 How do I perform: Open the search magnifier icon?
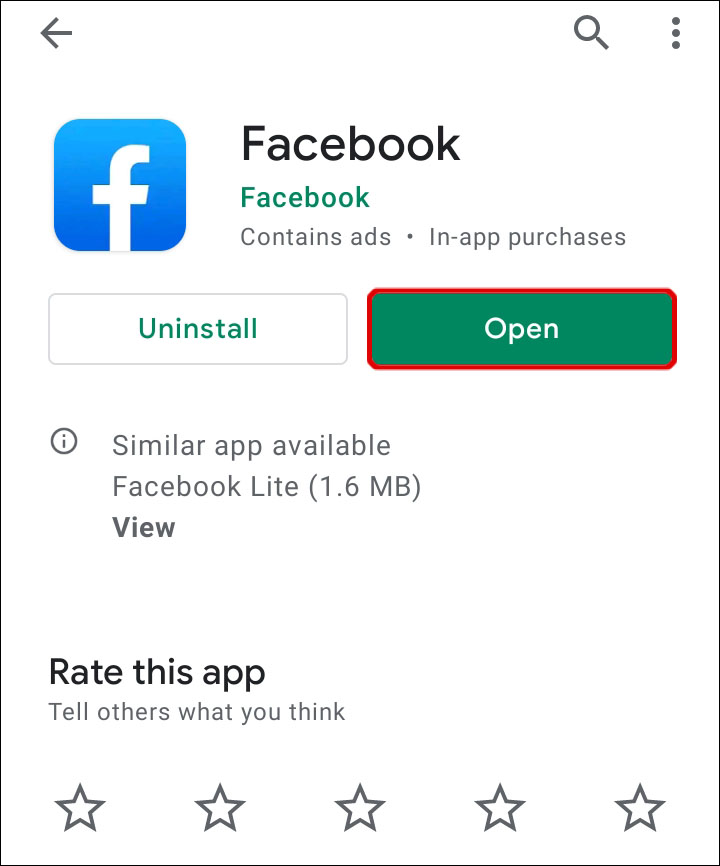tap(591, 34)
